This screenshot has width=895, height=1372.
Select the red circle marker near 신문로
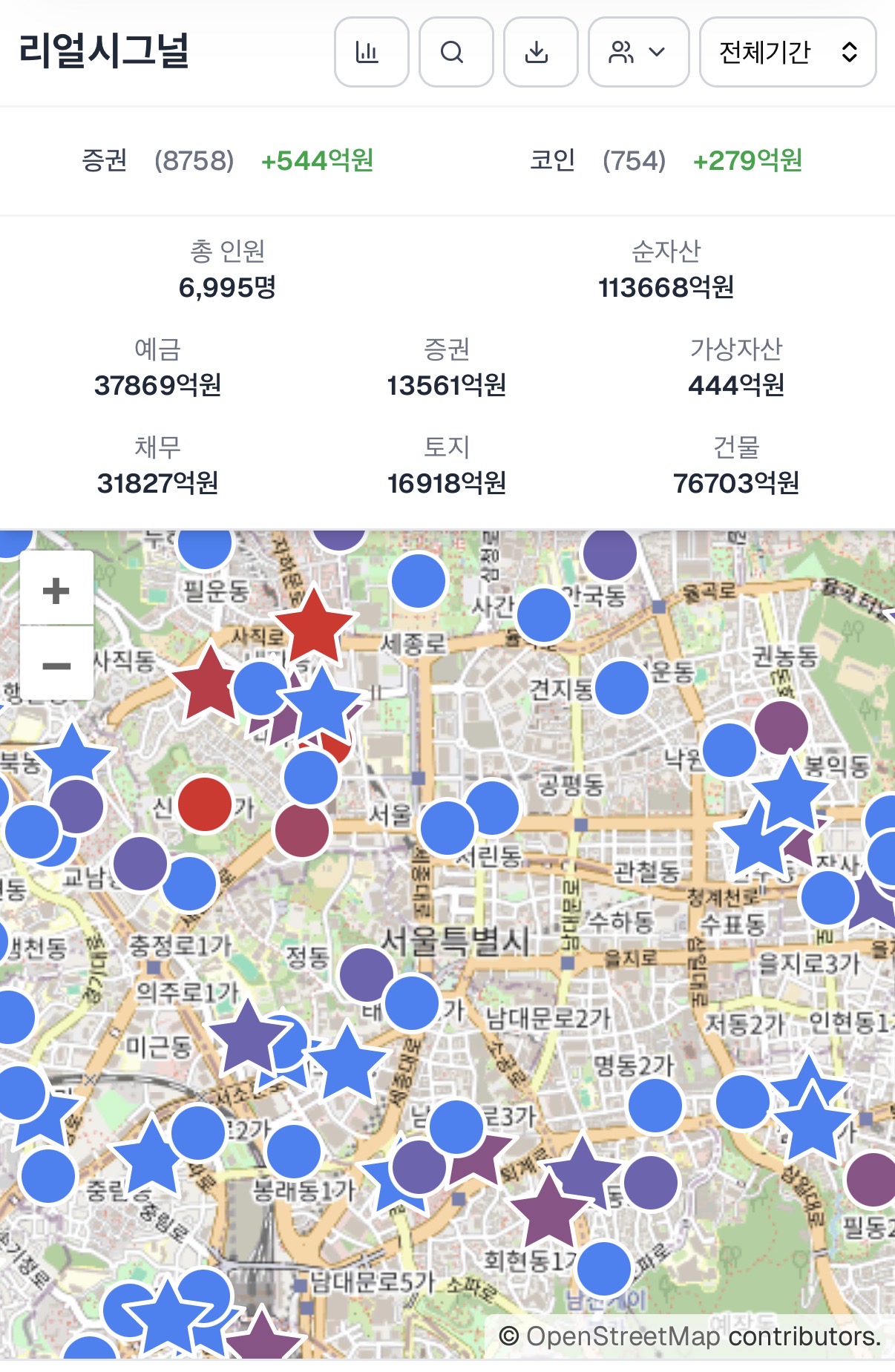click(x=205, y=804)
